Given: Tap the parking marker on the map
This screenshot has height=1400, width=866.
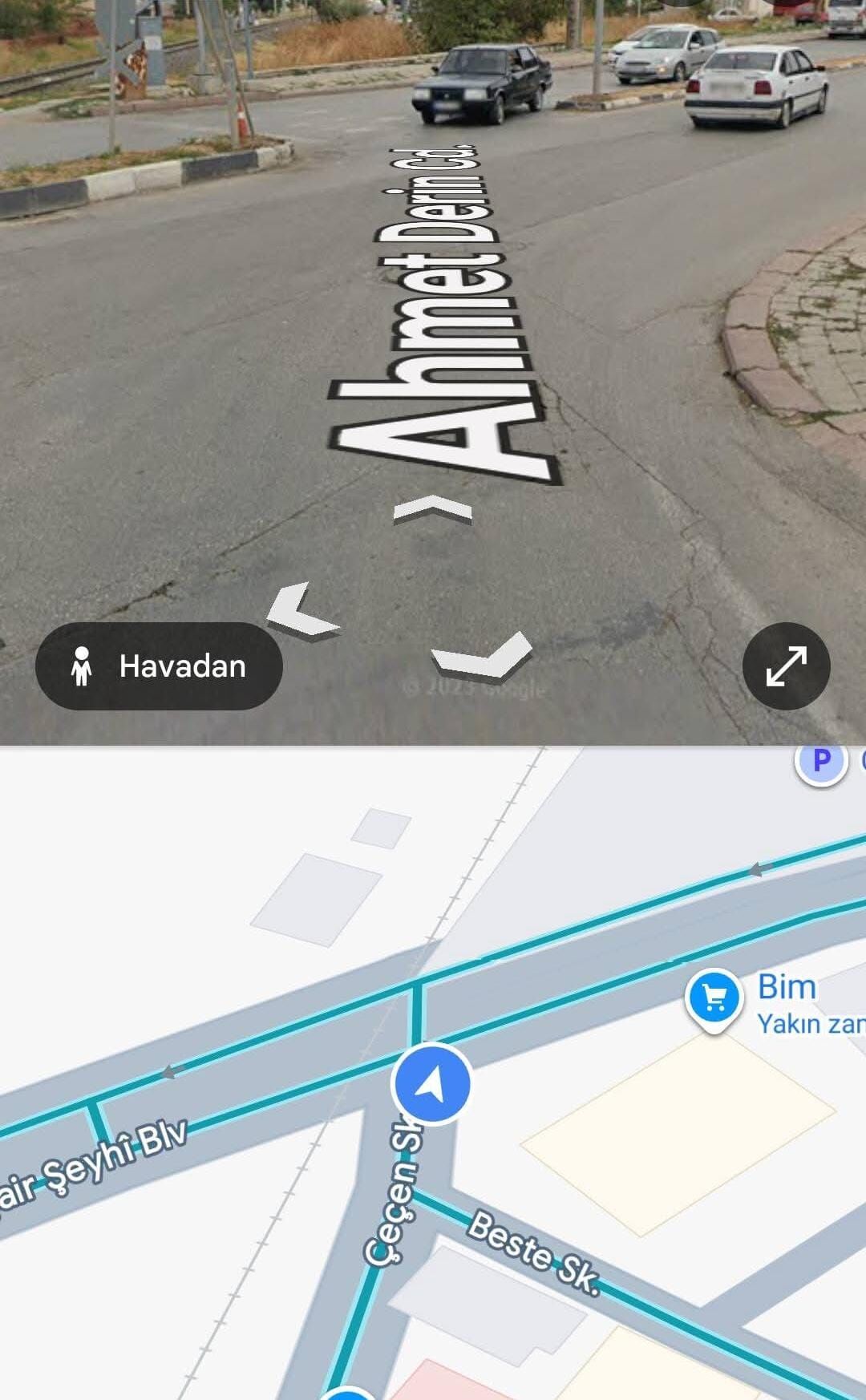Looking at the screenshot, I should click(x=821, y=760).
